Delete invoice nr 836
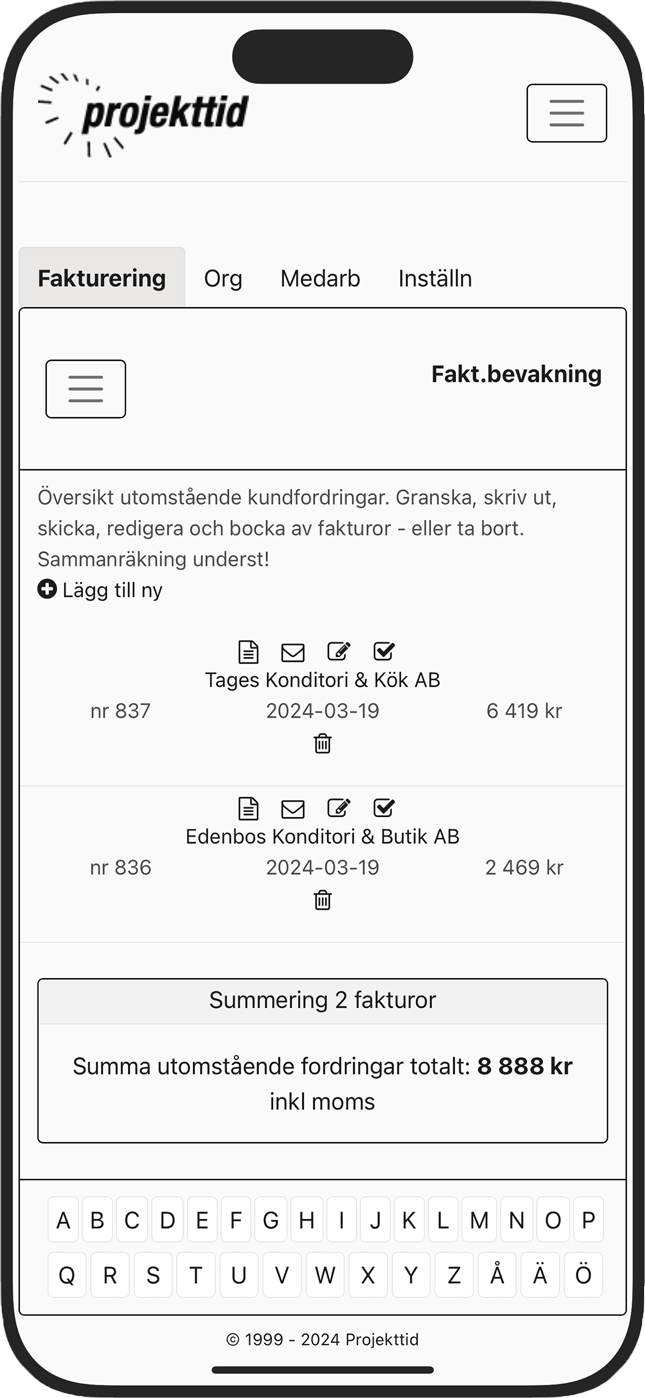The height and width of the screenshot is (1398, 645). click(322, 900)
